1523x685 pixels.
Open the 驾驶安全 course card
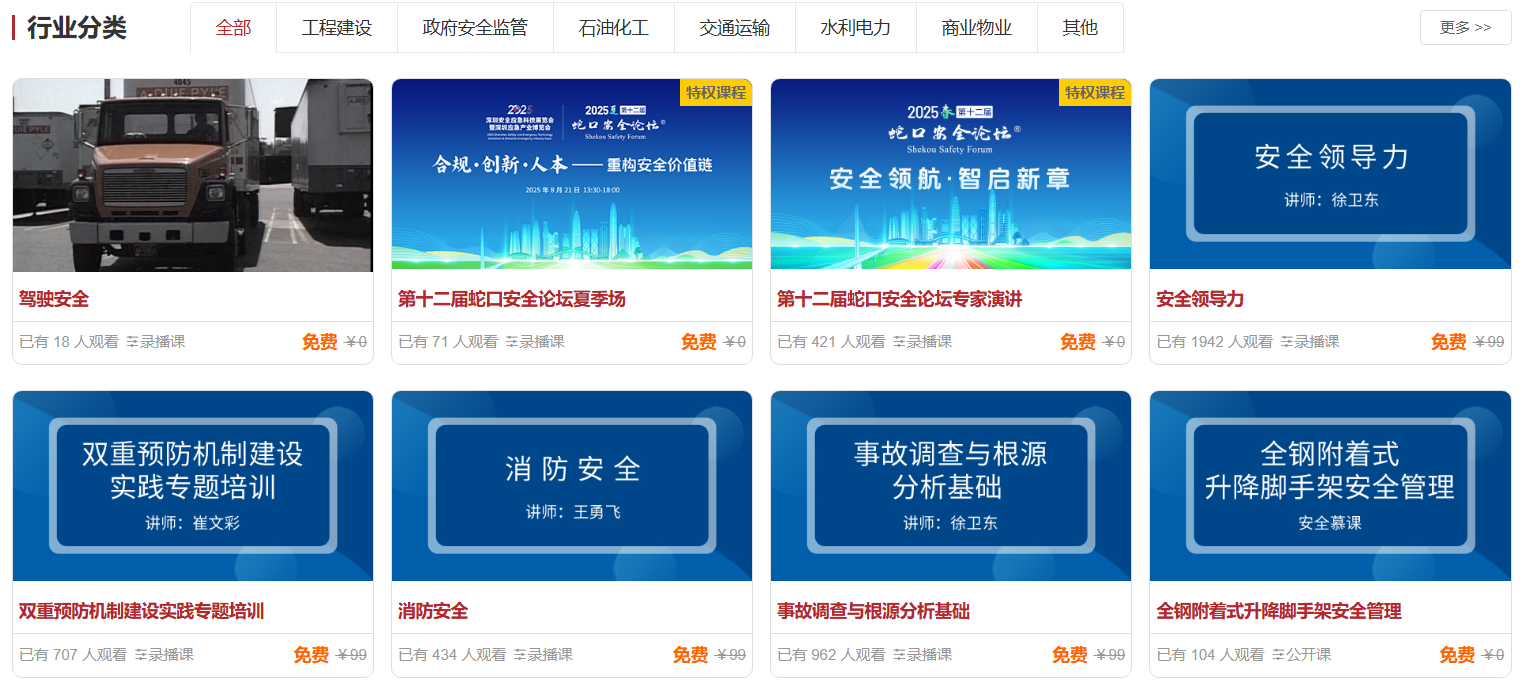pos(55,299)
